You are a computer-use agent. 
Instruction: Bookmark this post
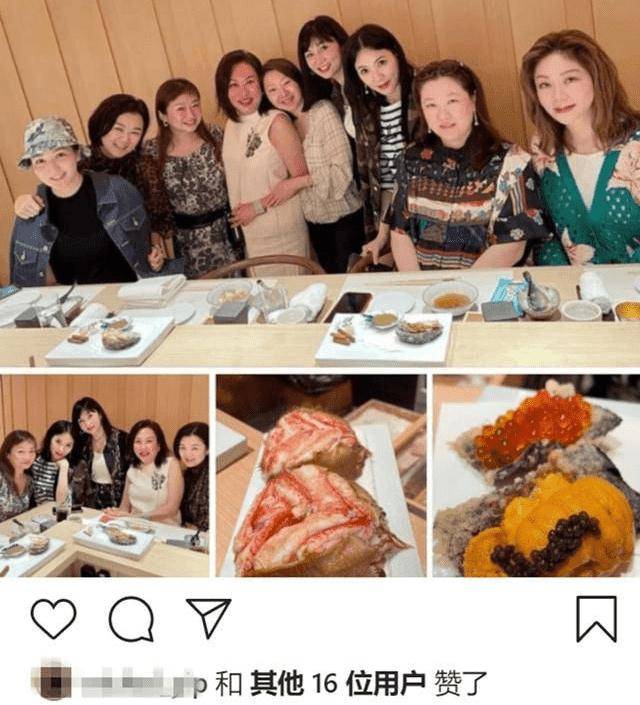pyautogui.click(x=597, y=619)
